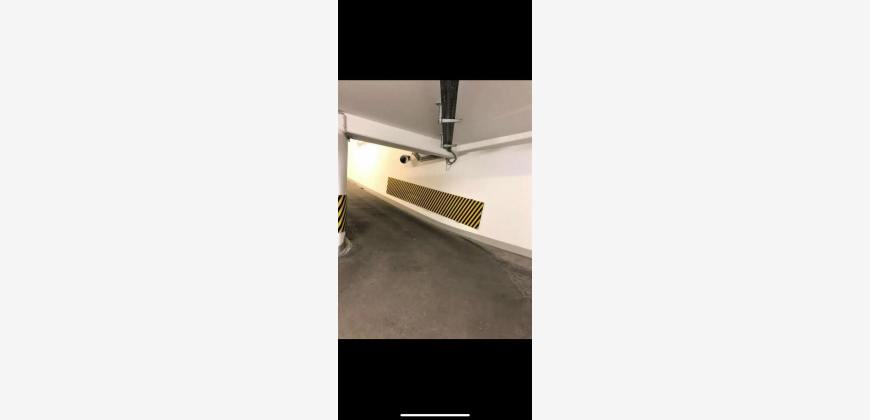Viewport: 870px width, 420px height.
Task: Tap the garage photo to show viewer controls
Action: click(x=435, y=210)
